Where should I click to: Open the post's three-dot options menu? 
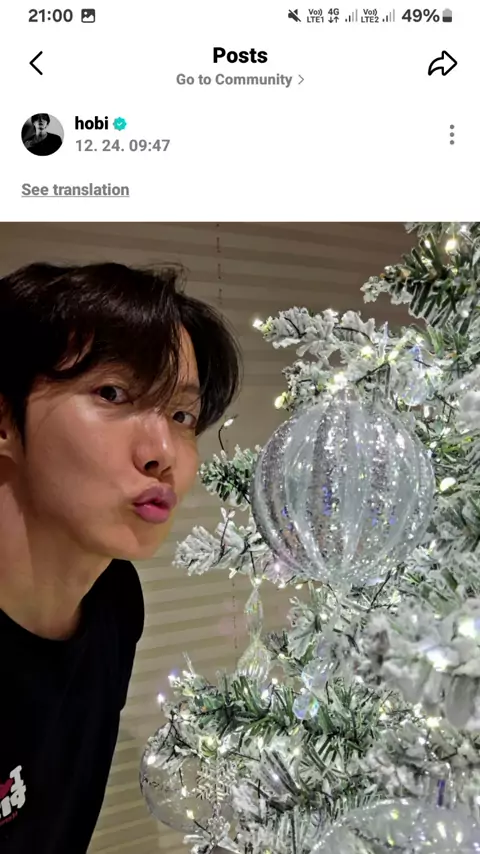tap(452, 135)
